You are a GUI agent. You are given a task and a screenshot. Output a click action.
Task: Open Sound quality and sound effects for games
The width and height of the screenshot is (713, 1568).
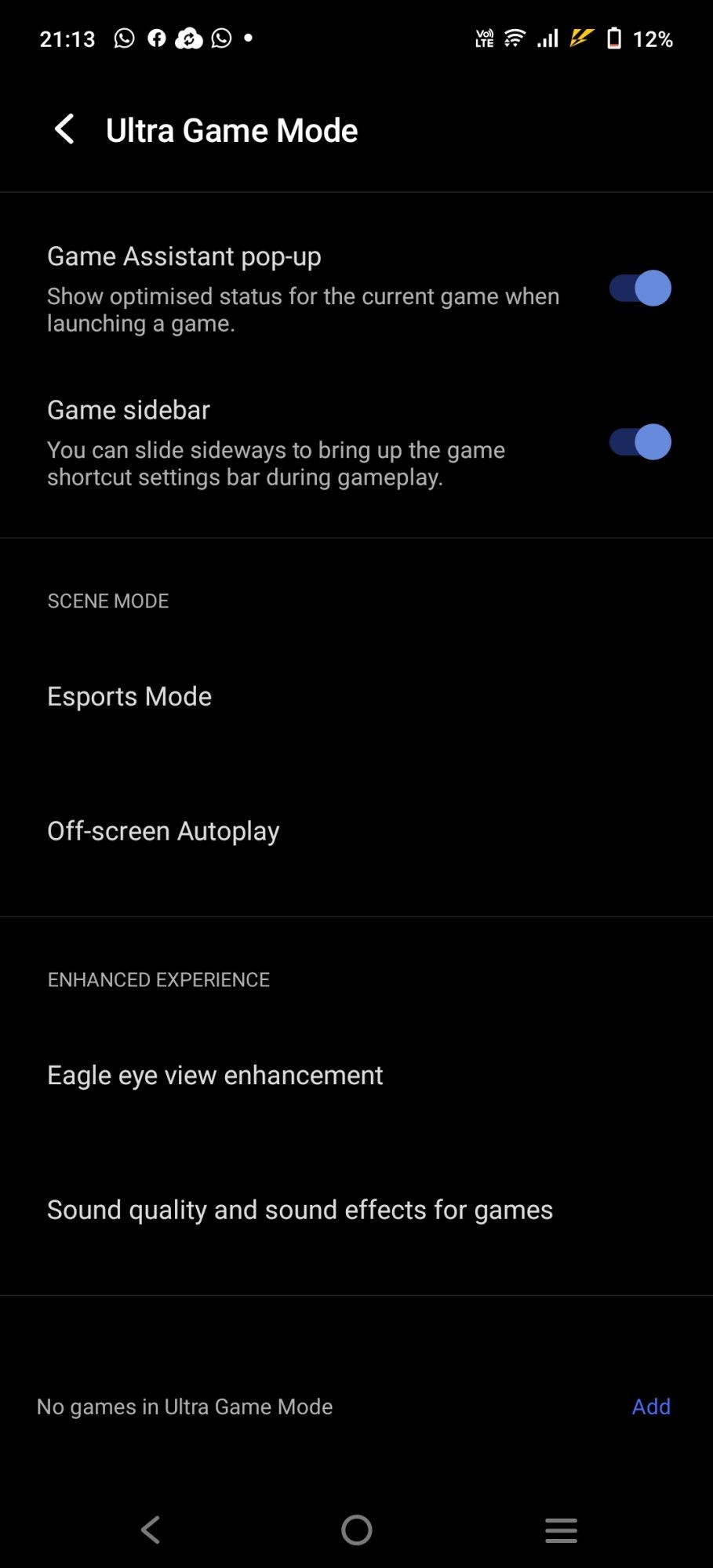click(x=300, y=1210)
